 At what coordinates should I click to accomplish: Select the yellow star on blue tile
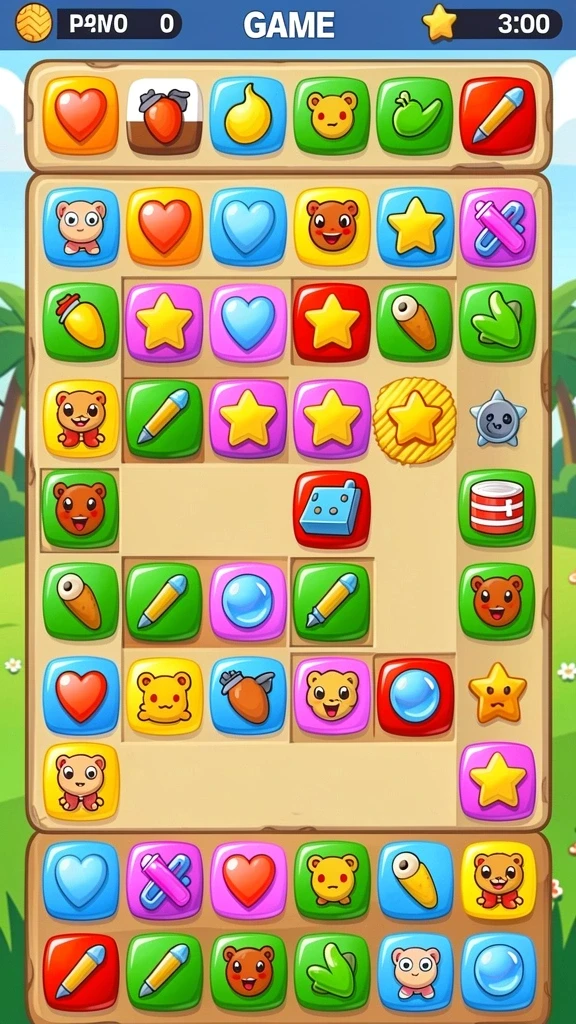pyautogui.click(x=415, y=226)
